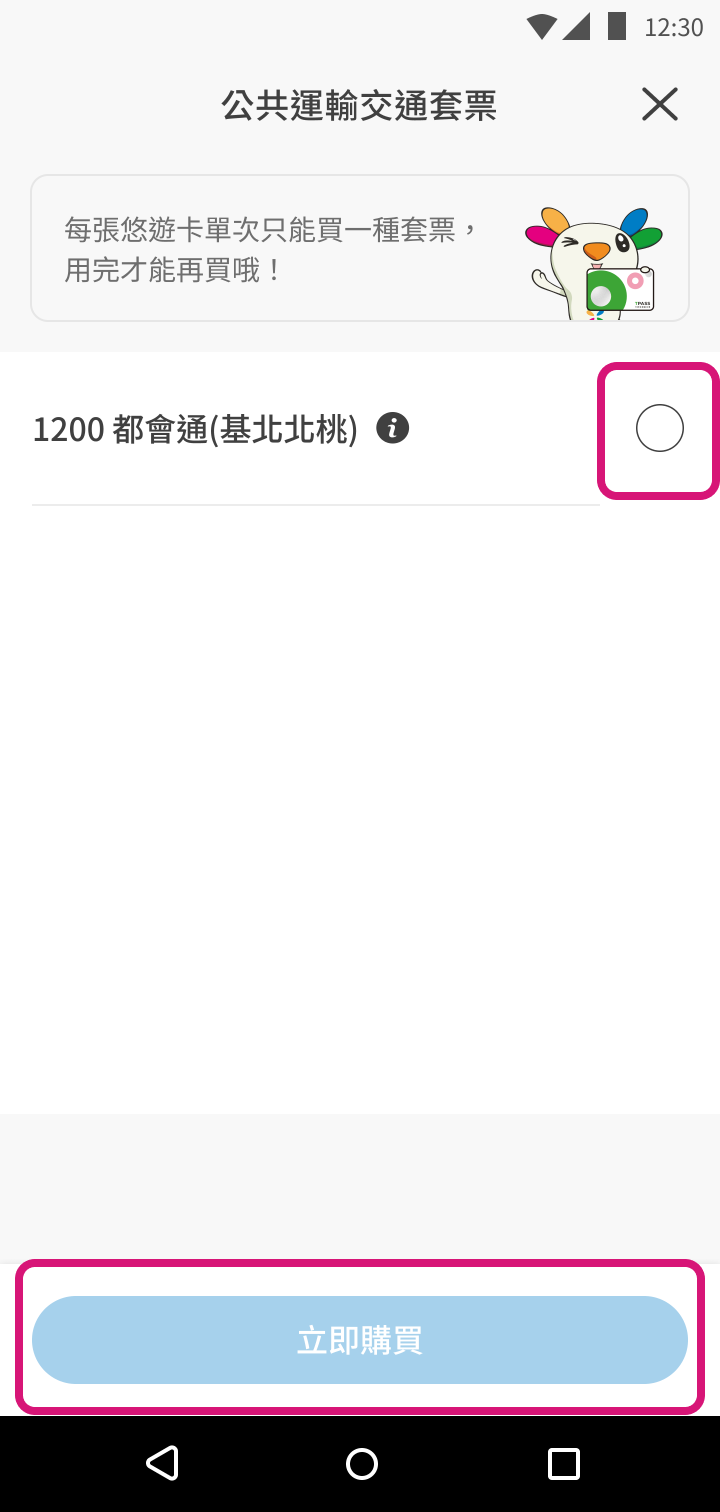Go to the system home screen

tap(361, 1464)
